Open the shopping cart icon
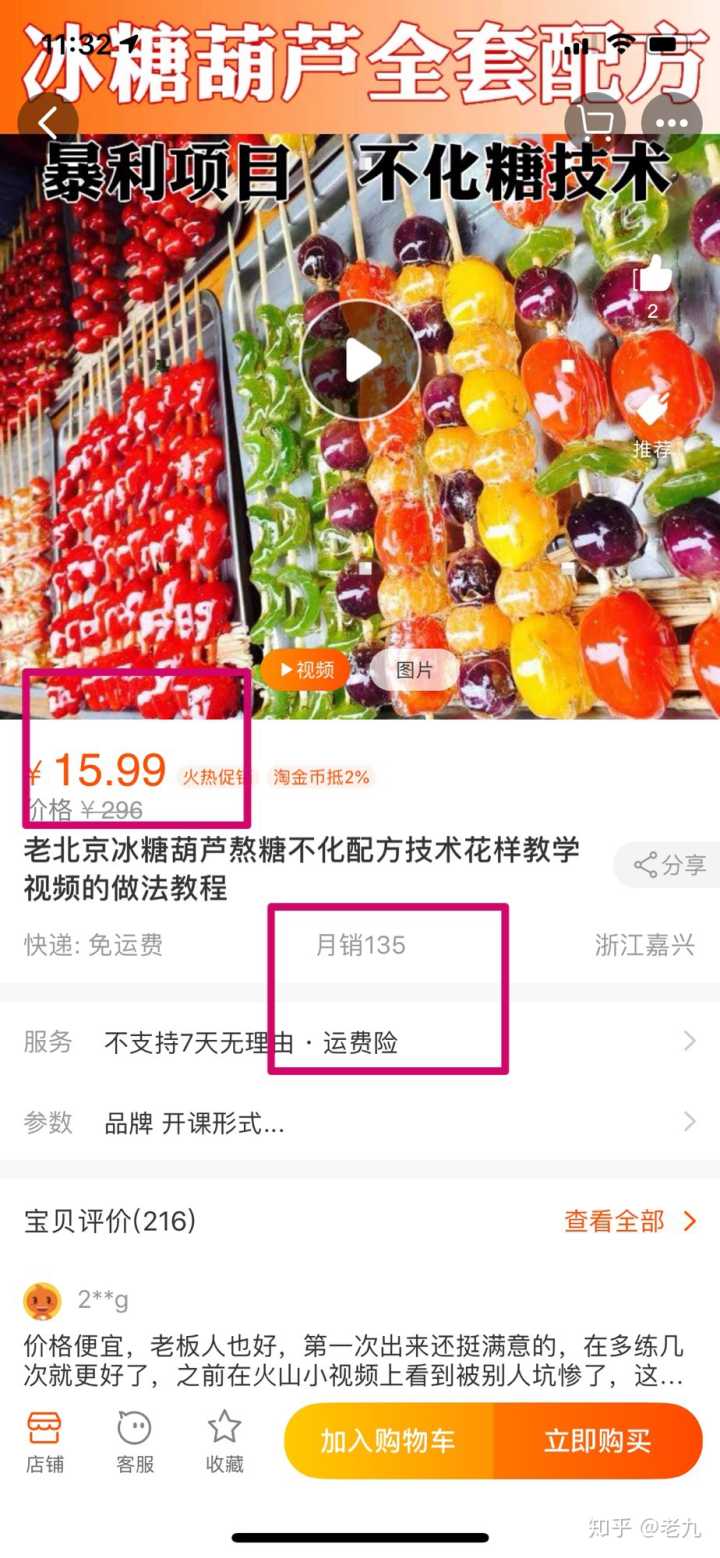 595,124
